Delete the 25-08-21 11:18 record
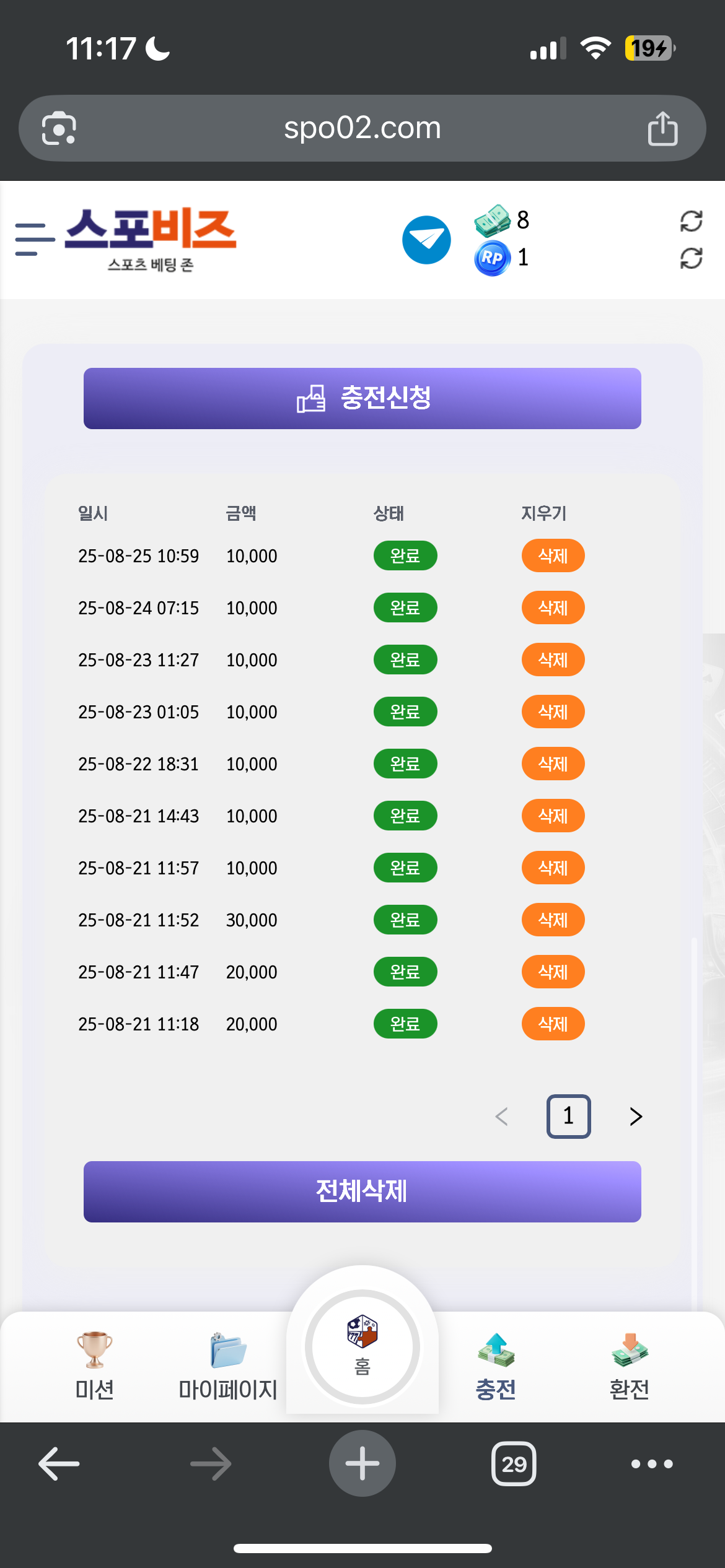 [553, 1024]
